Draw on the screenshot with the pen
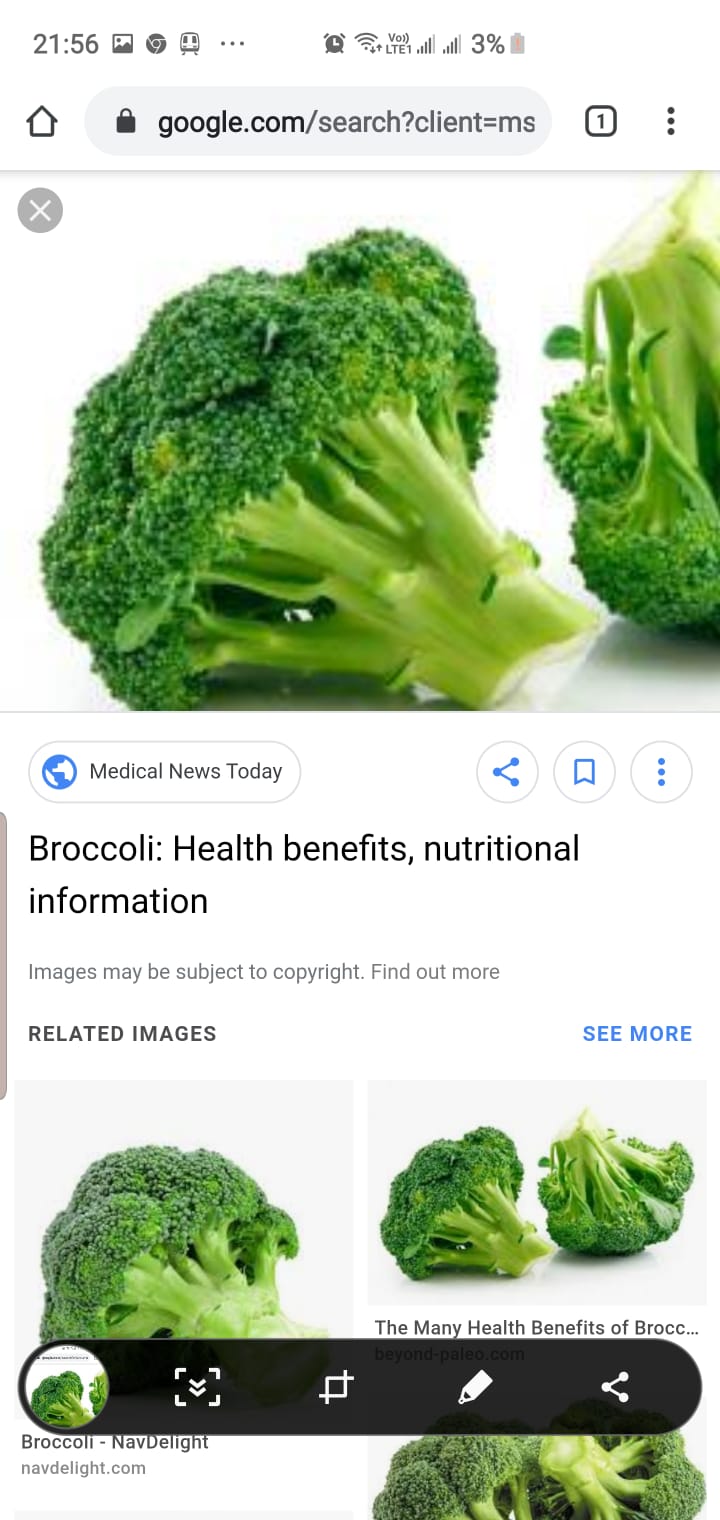720x1520 pixels. (475, 1387)
